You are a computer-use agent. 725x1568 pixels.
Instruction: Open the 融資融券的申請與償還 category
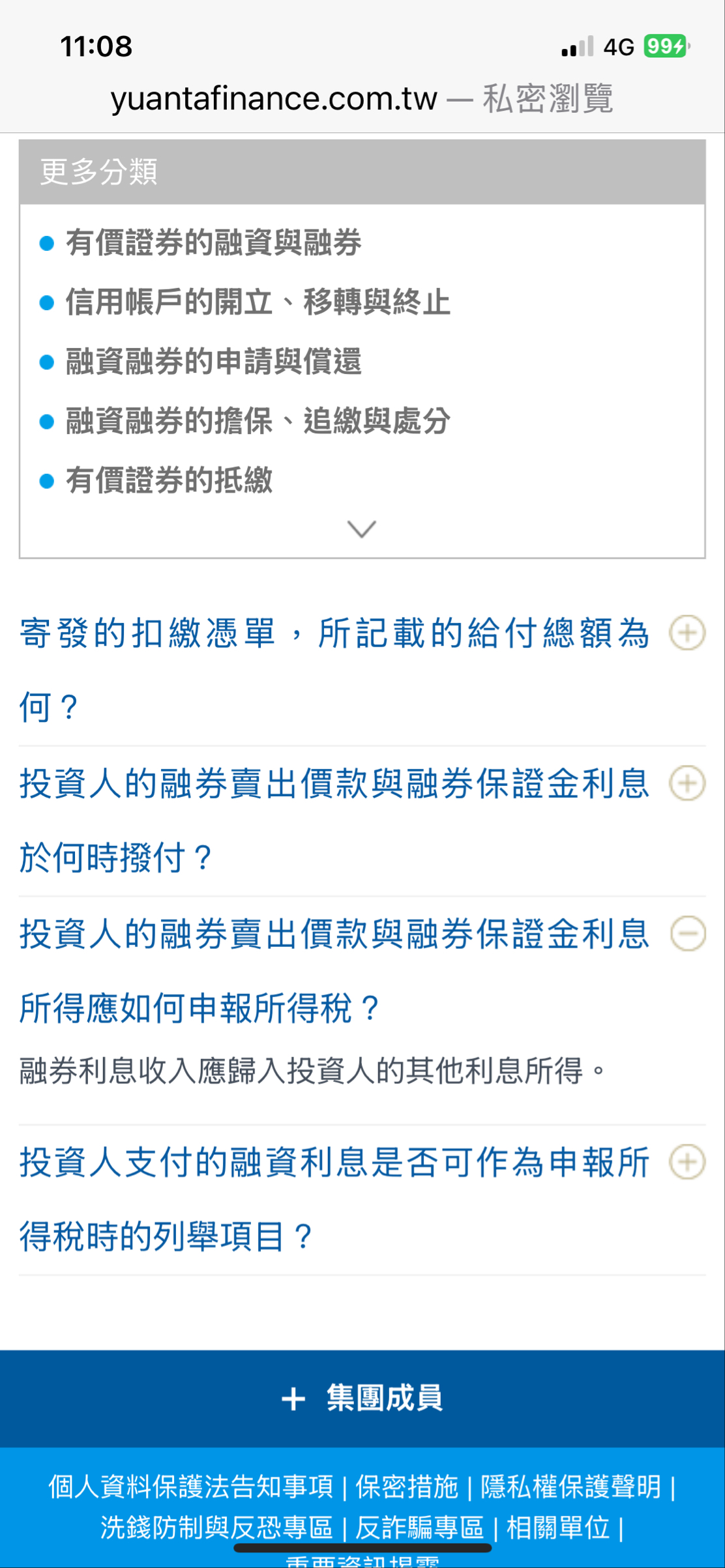tap(215, 360)
